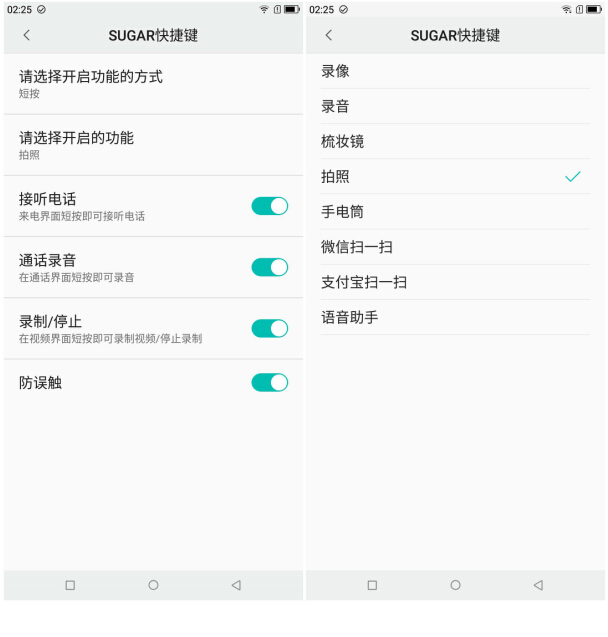The width and height of the screenshot is (608, 637).
Task: Toggle the 录制/停止 switch
Action: (x=269, y=328)
